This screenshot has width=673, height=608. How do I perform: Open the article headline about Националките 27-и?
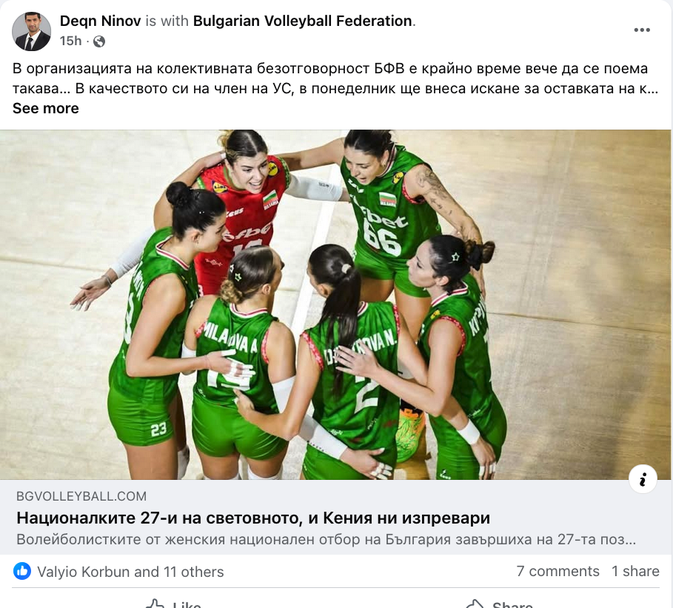pyautogui.click(x=253, y=518)
